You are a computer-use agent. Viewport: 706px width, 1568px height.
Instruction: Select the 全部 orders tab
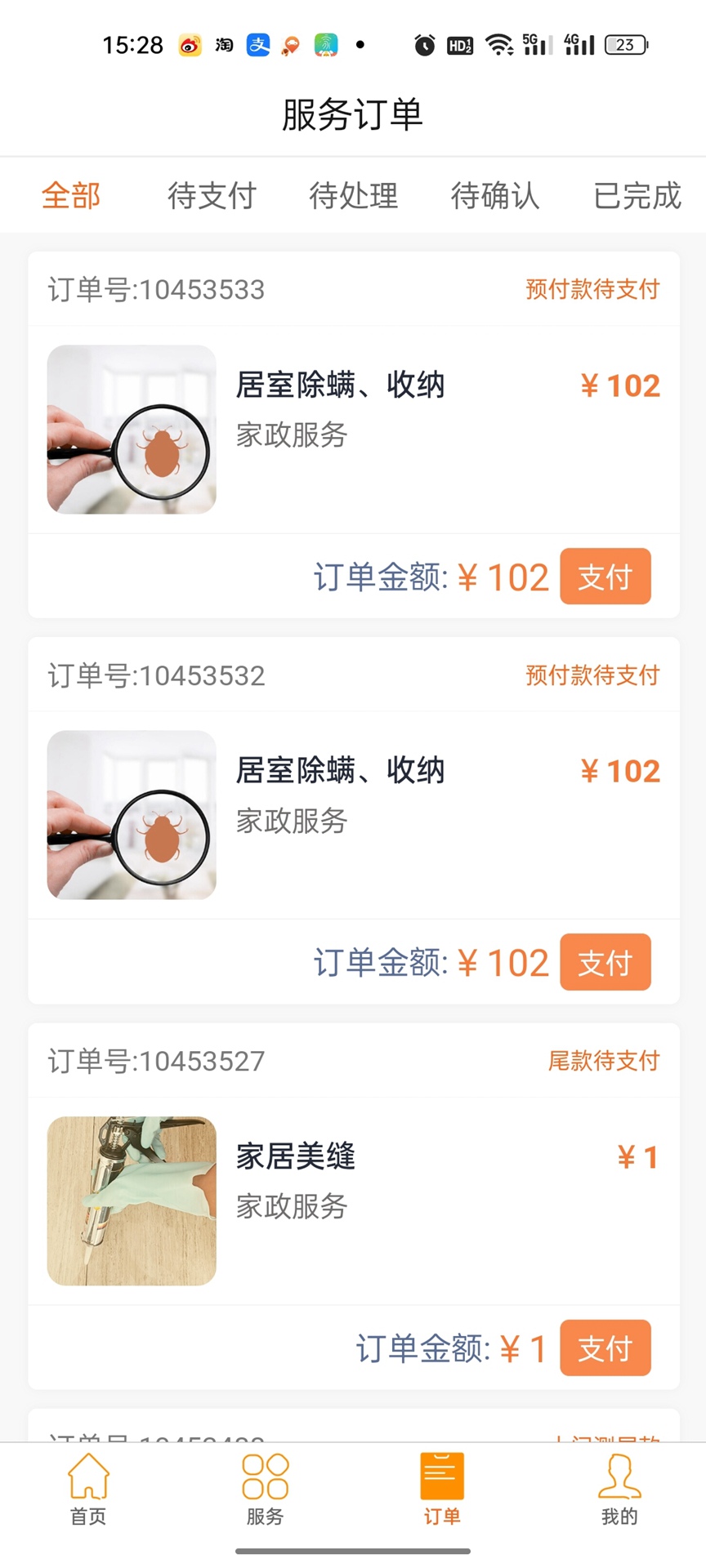point(71,196)
